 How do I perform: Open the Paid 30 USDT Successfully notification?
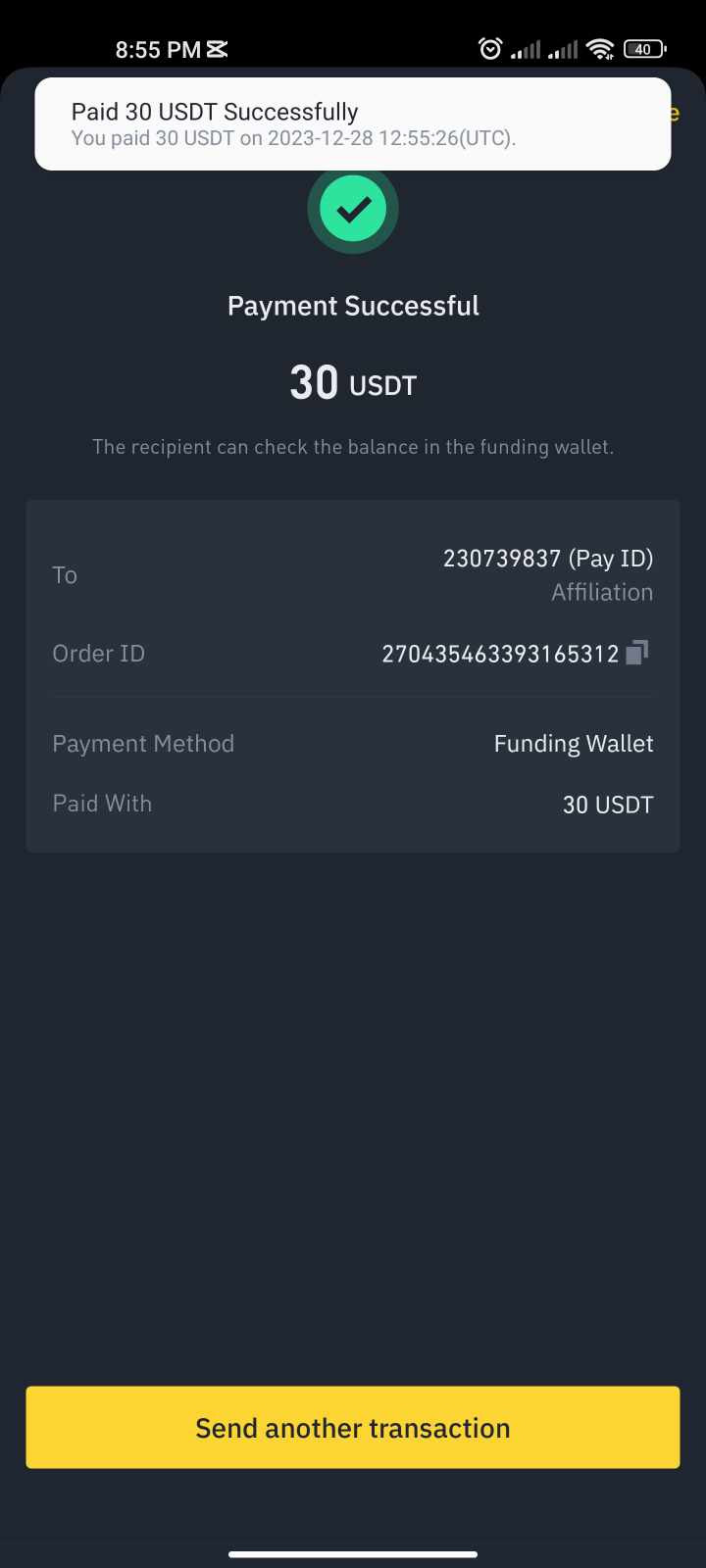[x=353, y=124]
